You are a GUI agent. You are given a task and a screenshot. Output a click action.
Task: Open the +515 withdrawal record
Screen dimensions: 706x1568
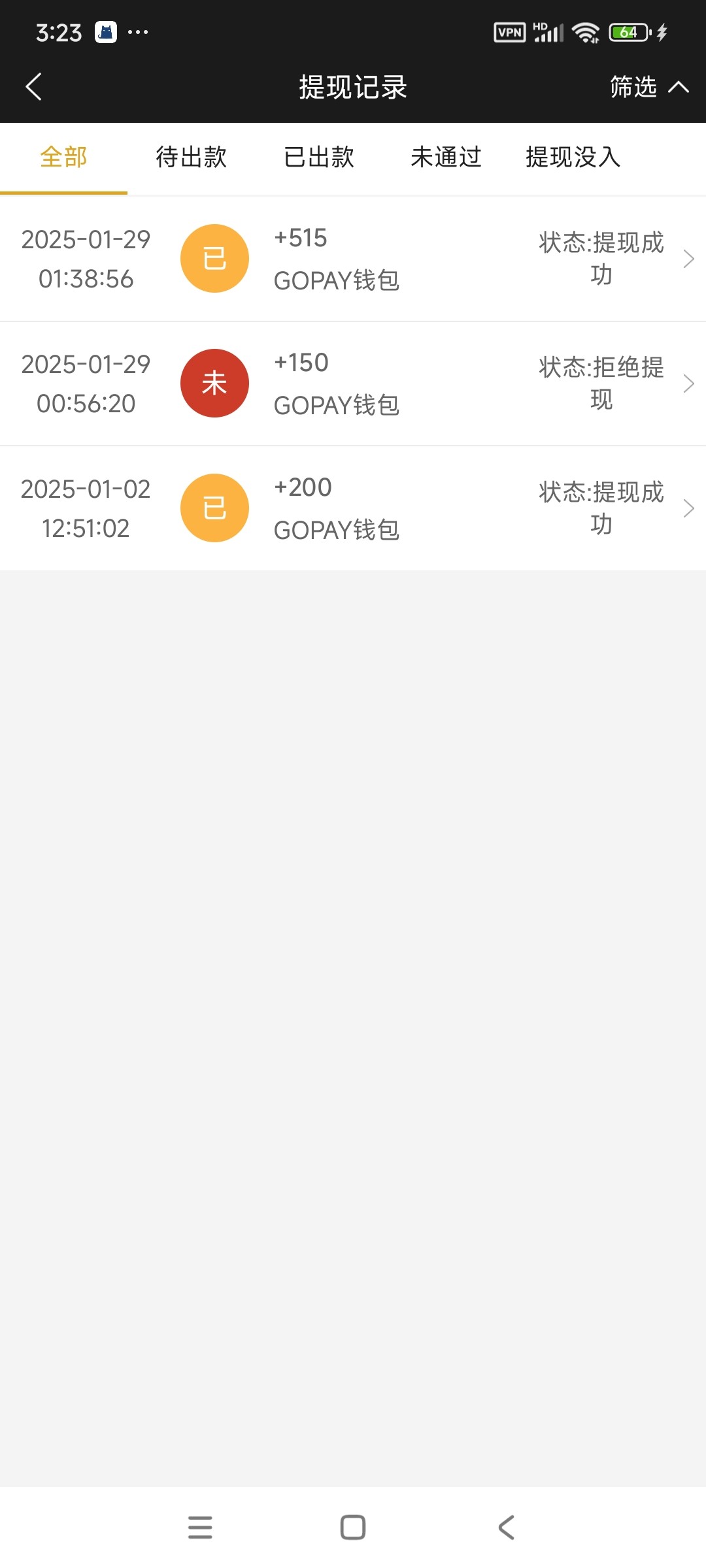click(353, 259)
